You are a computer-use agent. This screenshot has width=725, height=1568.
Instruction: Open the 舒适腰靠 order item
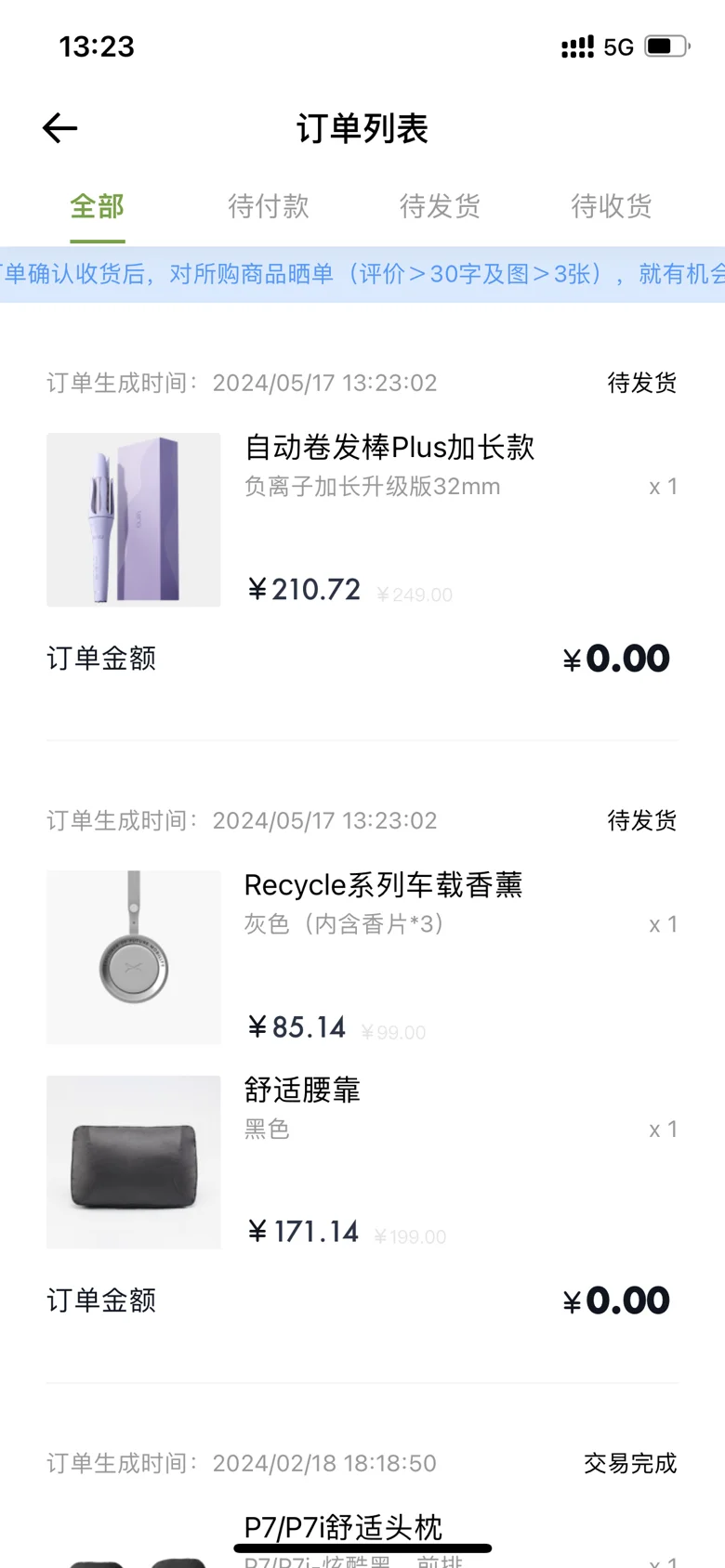click(x=302, y=1090)
